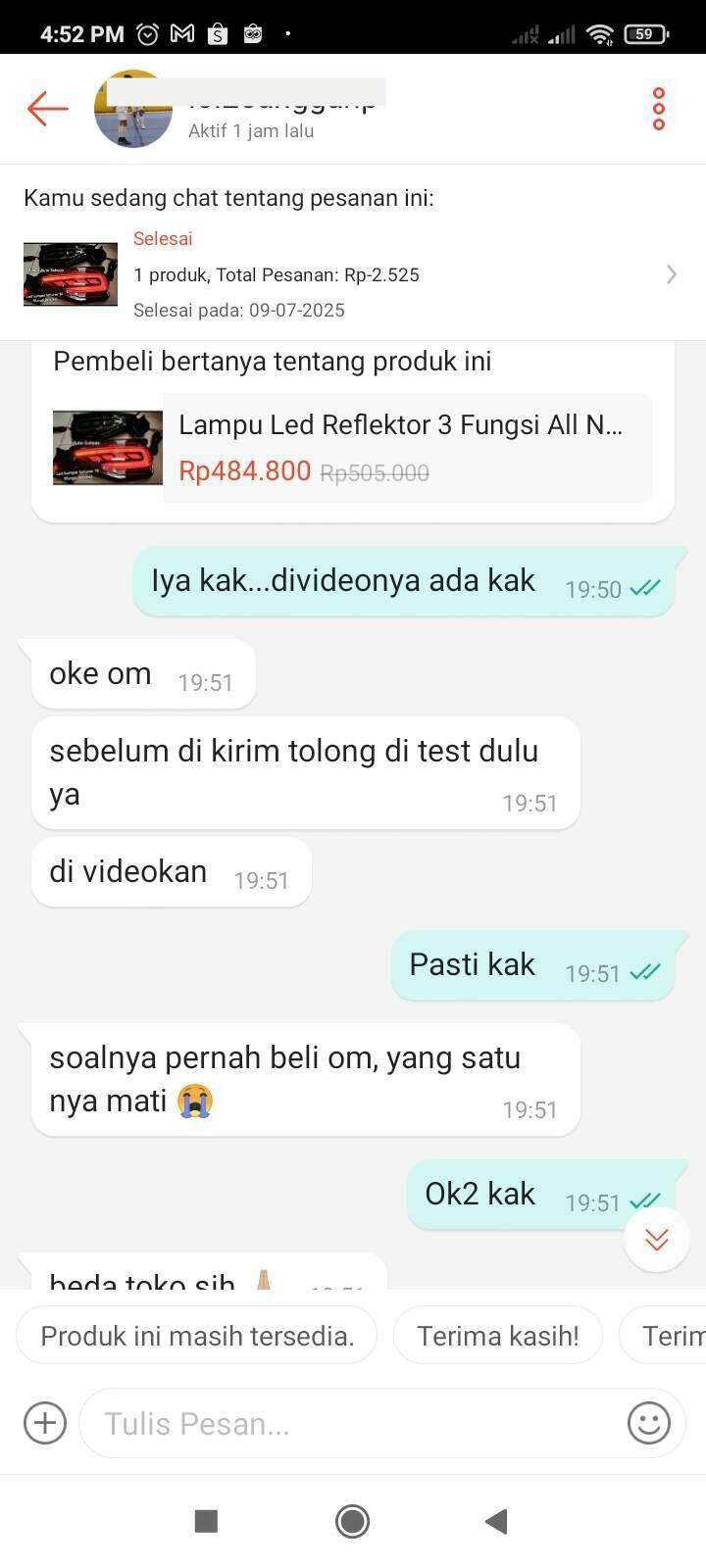706x1568 pixels.
Task: Tap the system home button
Action: [352, 1521]
